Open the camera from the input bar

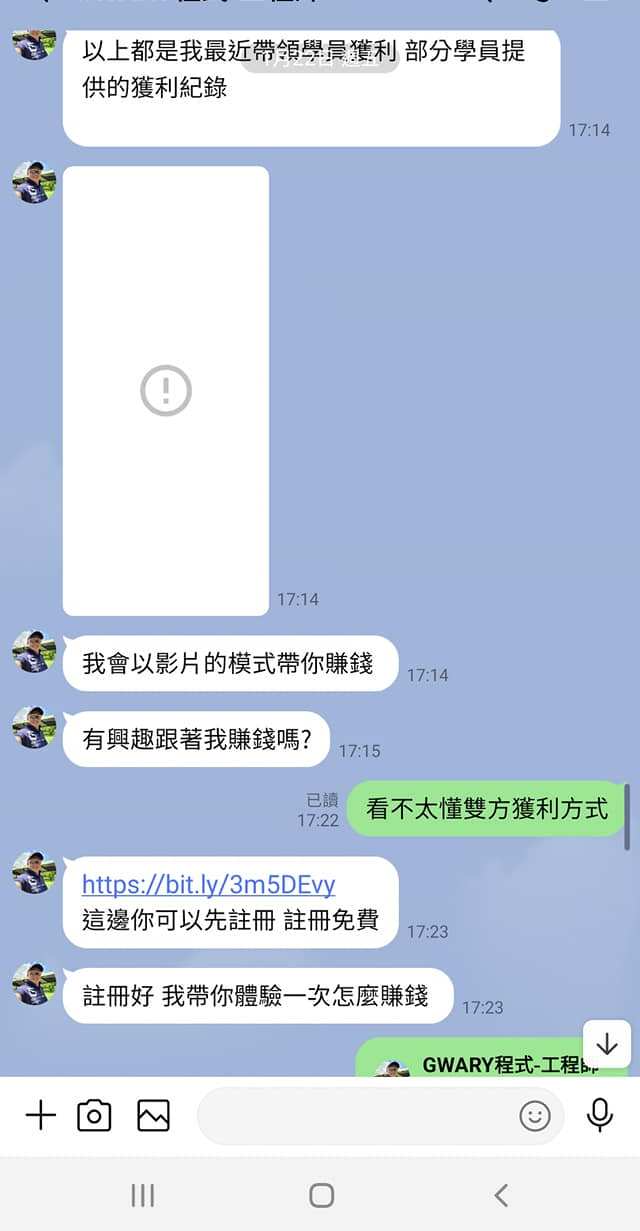[x=94, y=1115]
